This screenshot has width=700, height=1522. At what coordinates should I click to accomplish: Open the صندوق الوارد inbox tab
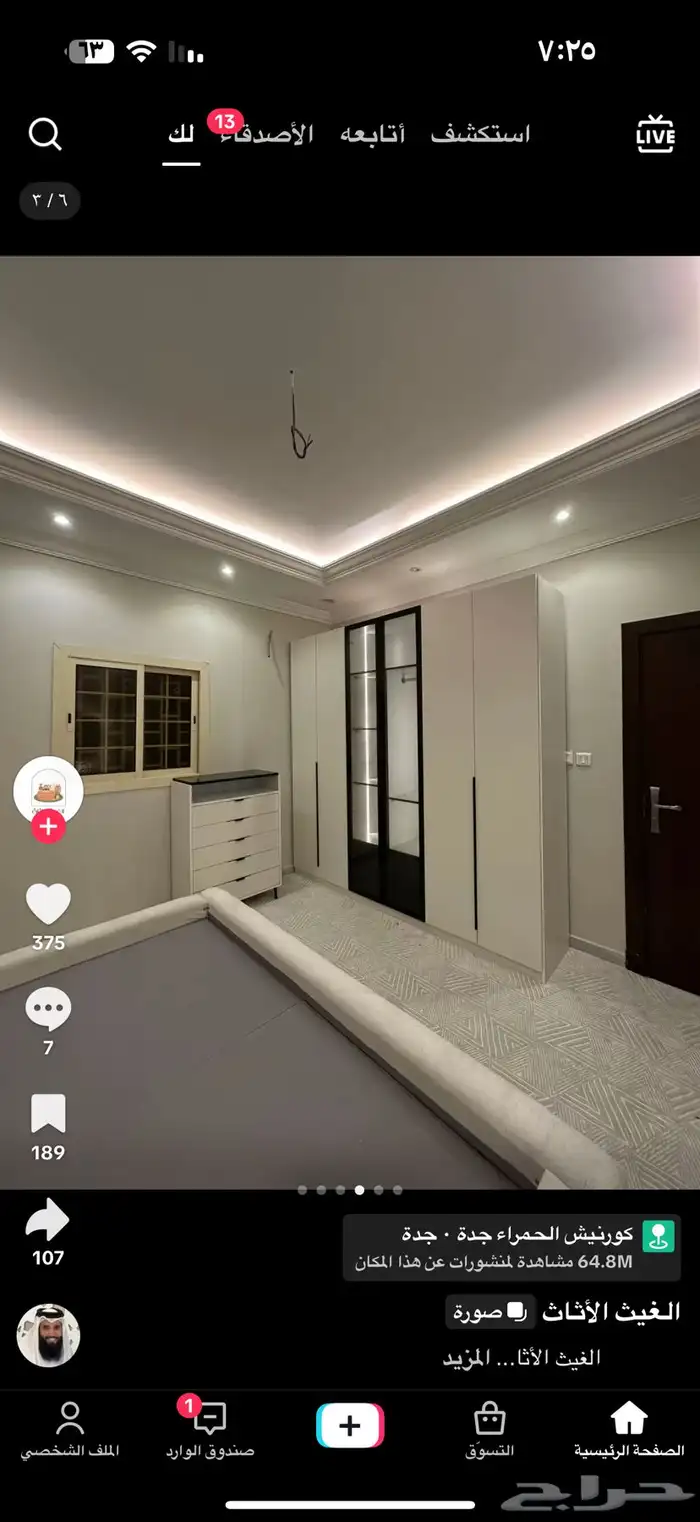[x=210, y=1429]
